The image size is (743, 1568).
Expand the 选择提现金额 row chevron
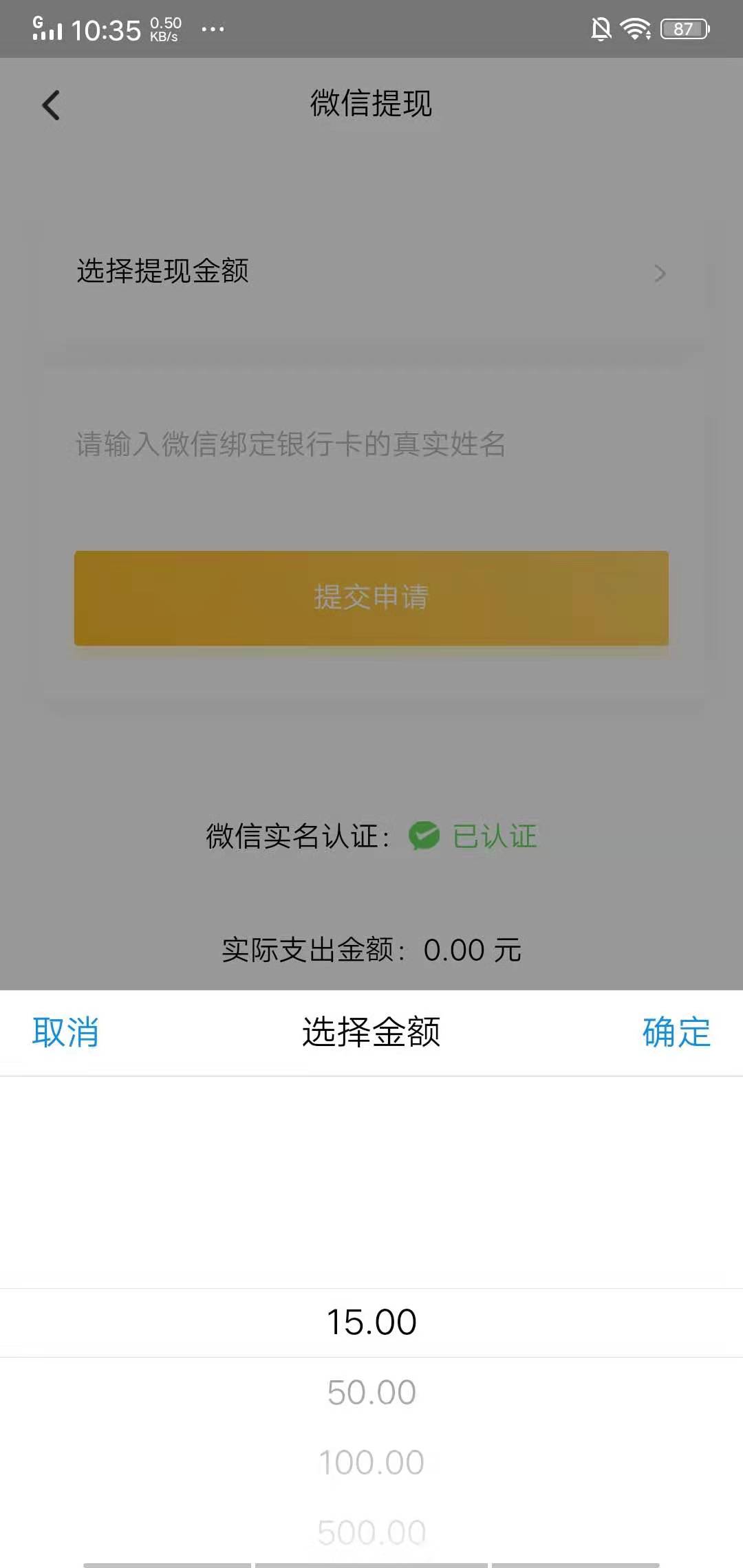pos(661,272)
